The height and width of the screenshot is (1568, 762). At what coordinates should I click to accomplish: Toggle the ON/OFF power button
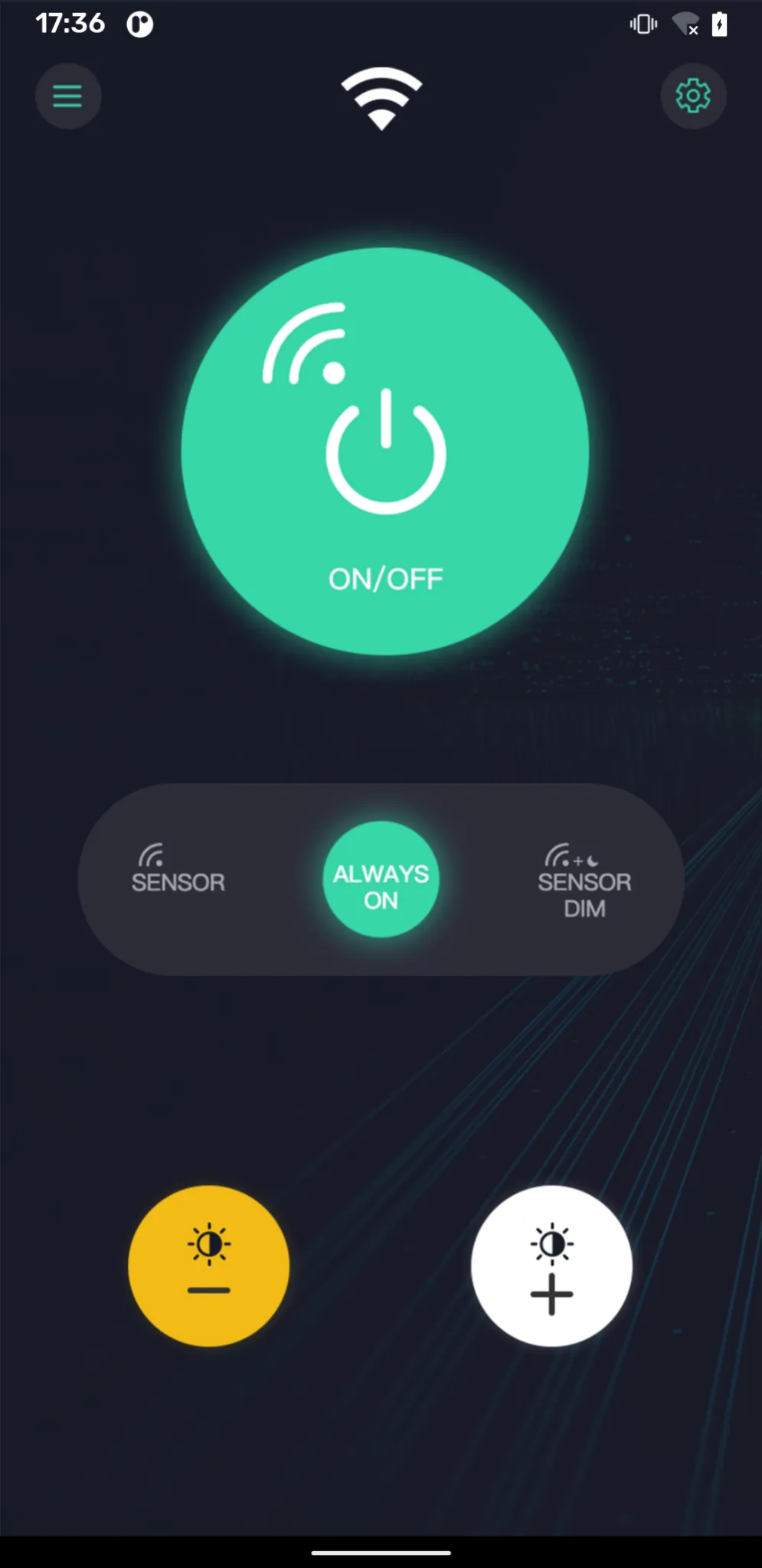pos(384,452)
